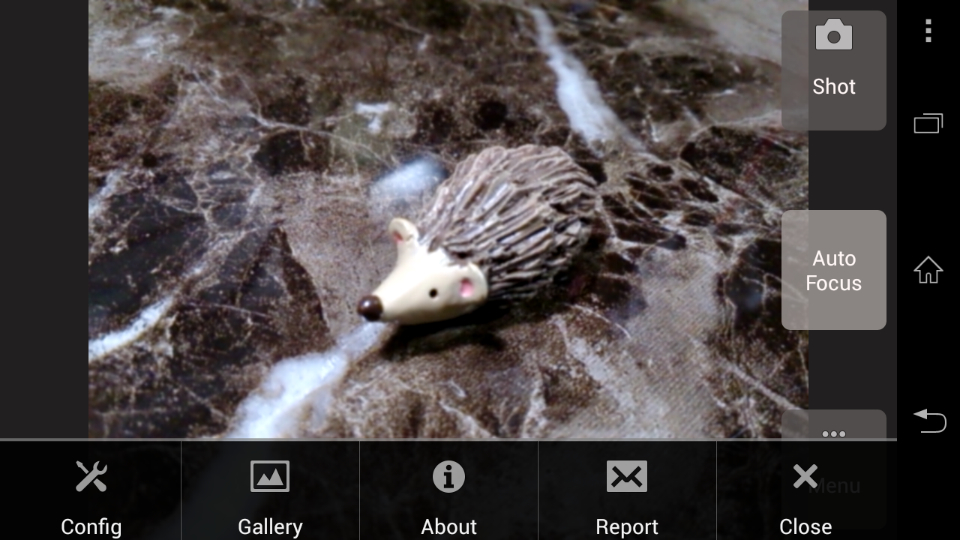This screenshot has width=960, height=540.
Task: Open the recent apps view
Action: click(x=928, y=124)
